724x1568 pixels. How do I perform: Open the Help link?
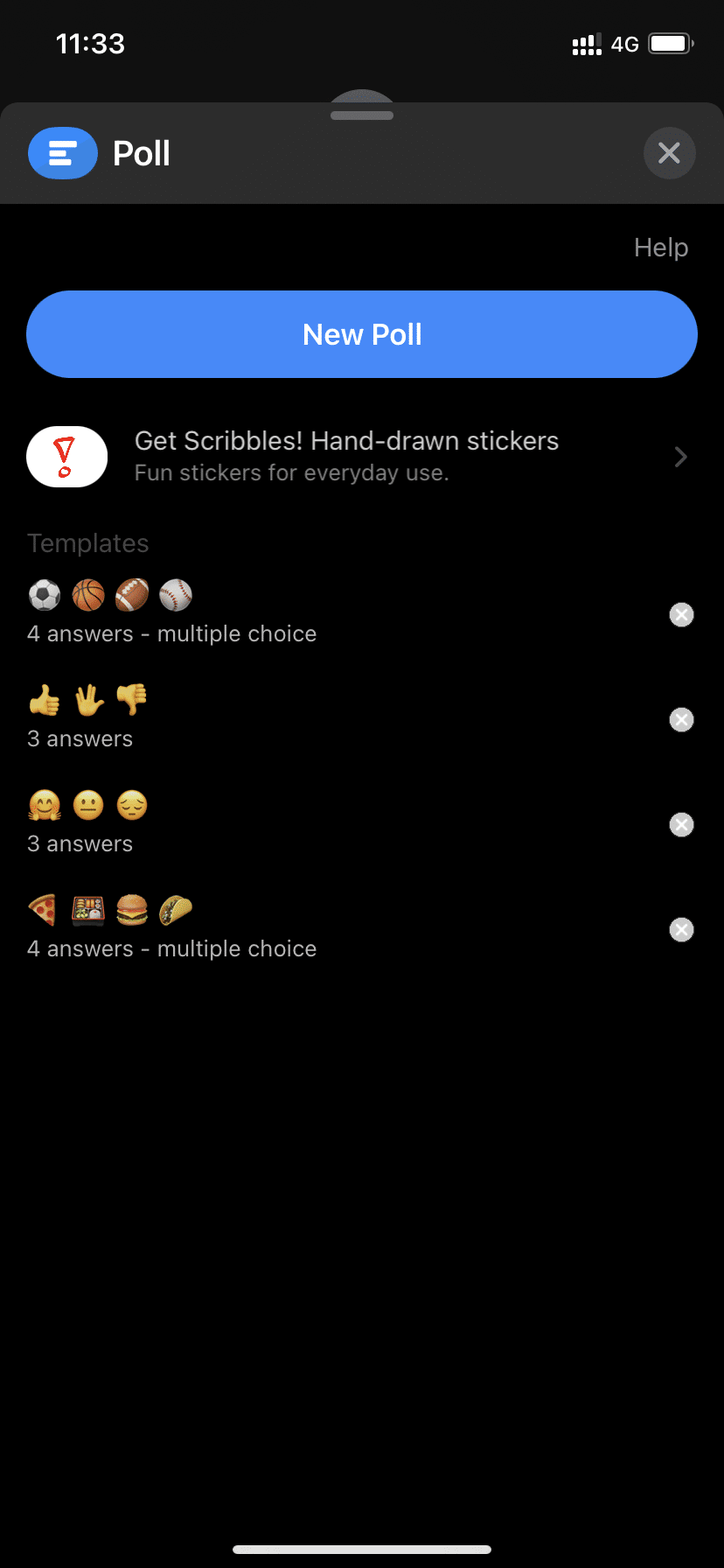pyautogui.click(x=660, y=248)
